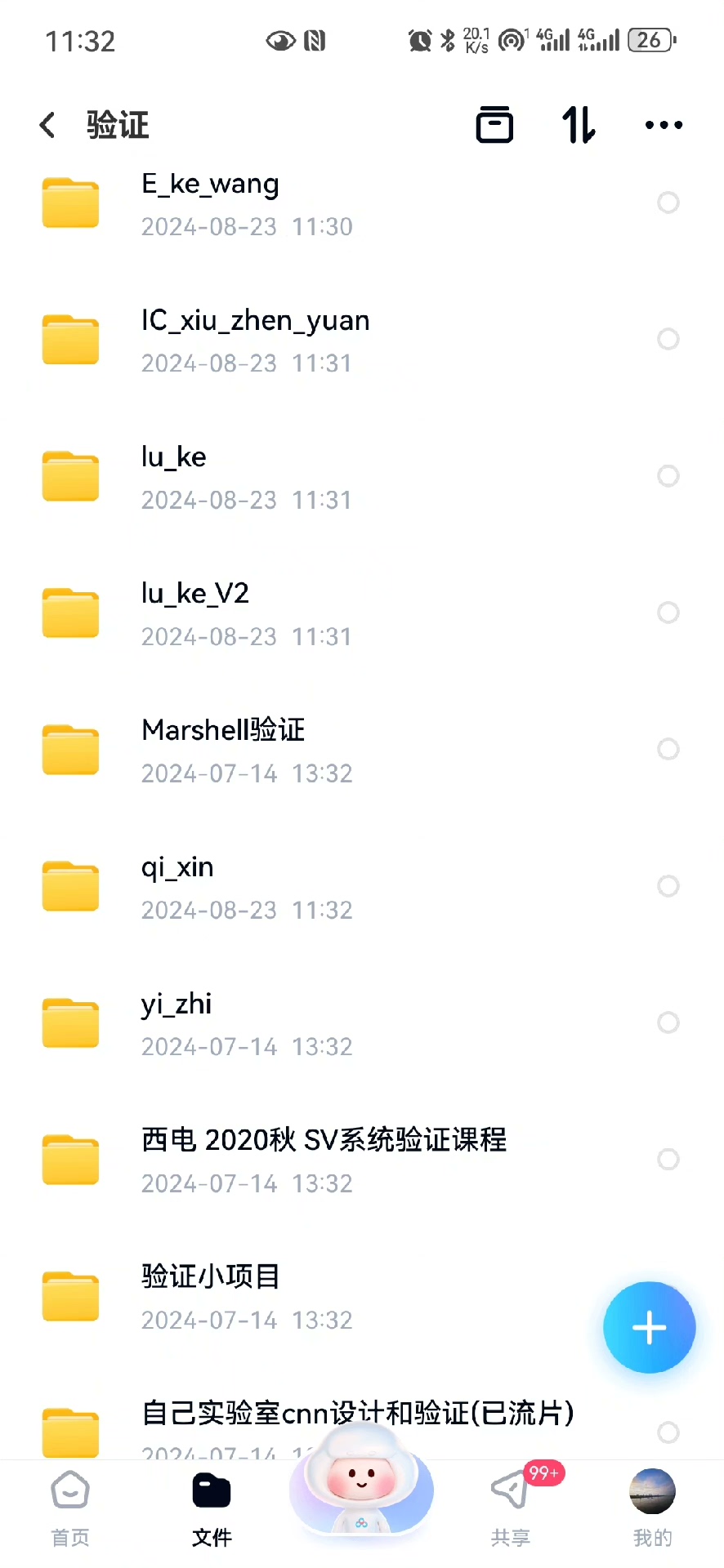Viewport: 724px width, 1568px height.
Task: Select the yi_zhi folder checkbox
Action: point(668,1022)
